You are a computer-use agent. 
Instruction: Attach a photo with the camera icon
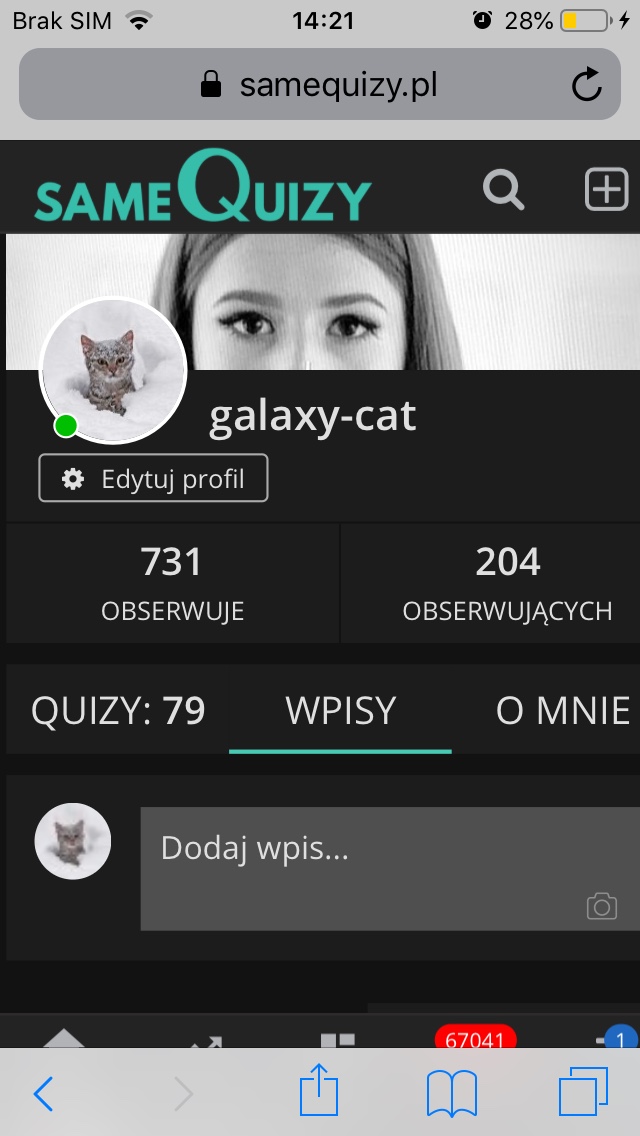point(601,907)
